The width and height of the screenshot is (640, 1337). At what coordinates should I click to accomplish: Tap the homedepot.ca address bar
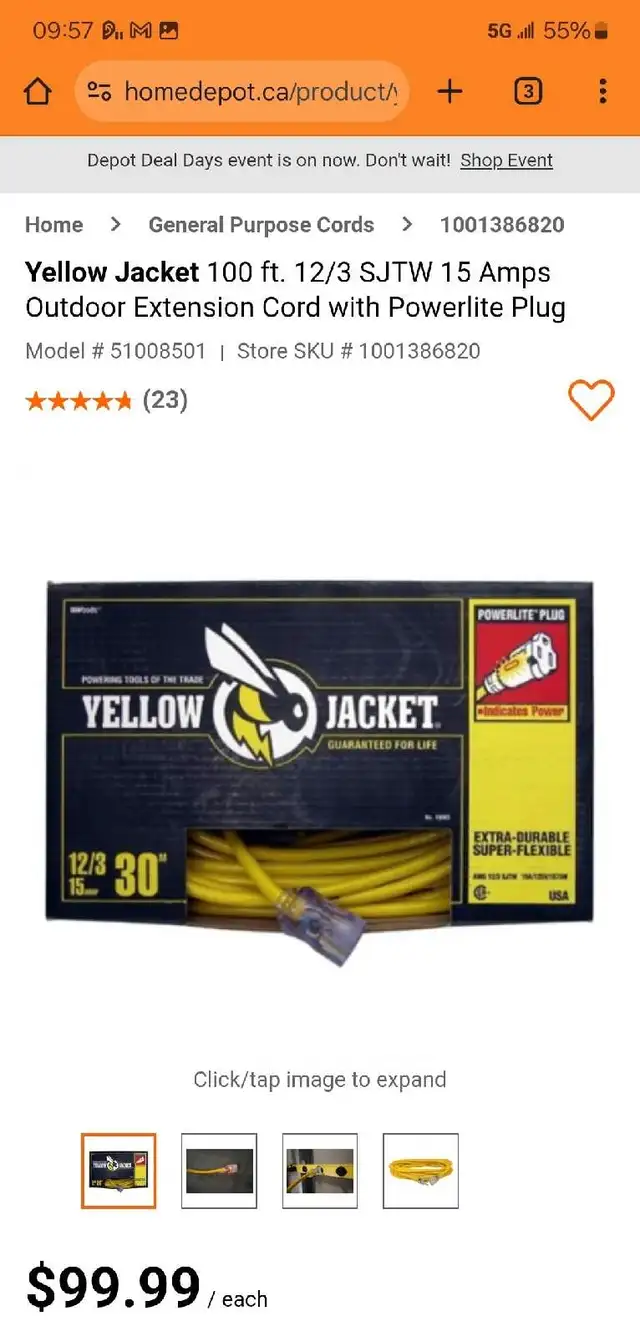241,92
